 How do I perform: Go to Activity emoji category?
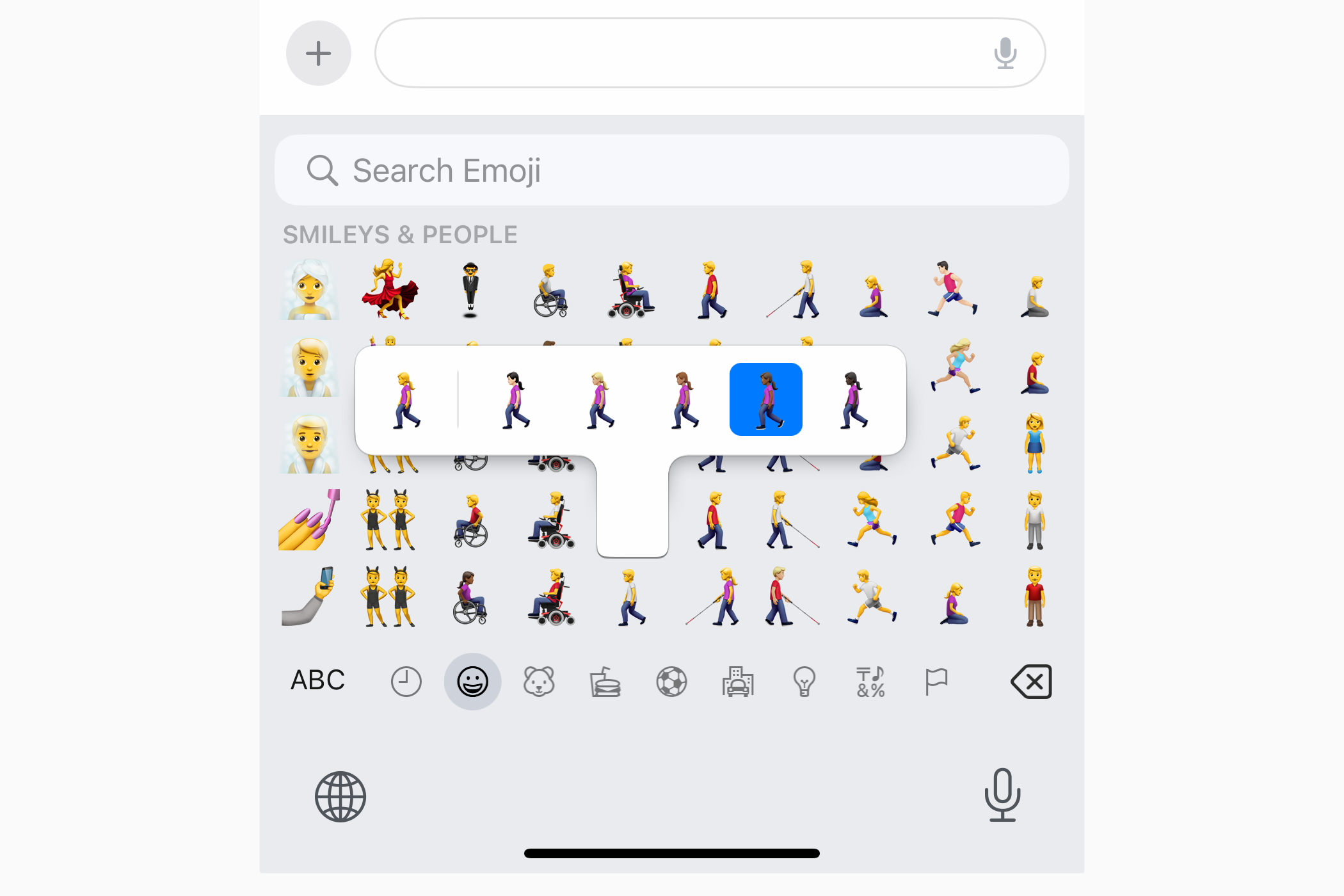click(671, 682)
